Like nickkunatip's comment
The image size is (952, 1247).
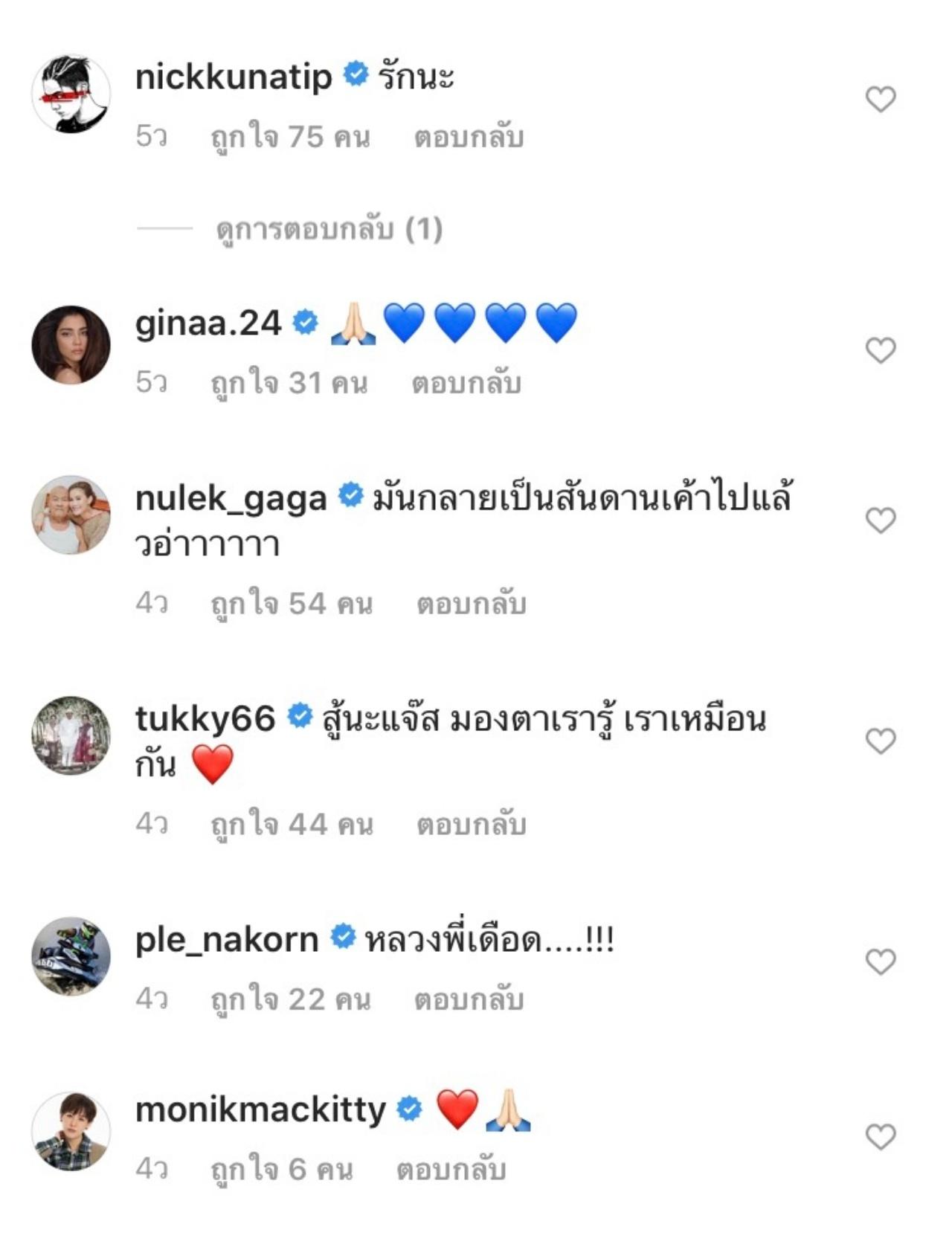[881, 99]
